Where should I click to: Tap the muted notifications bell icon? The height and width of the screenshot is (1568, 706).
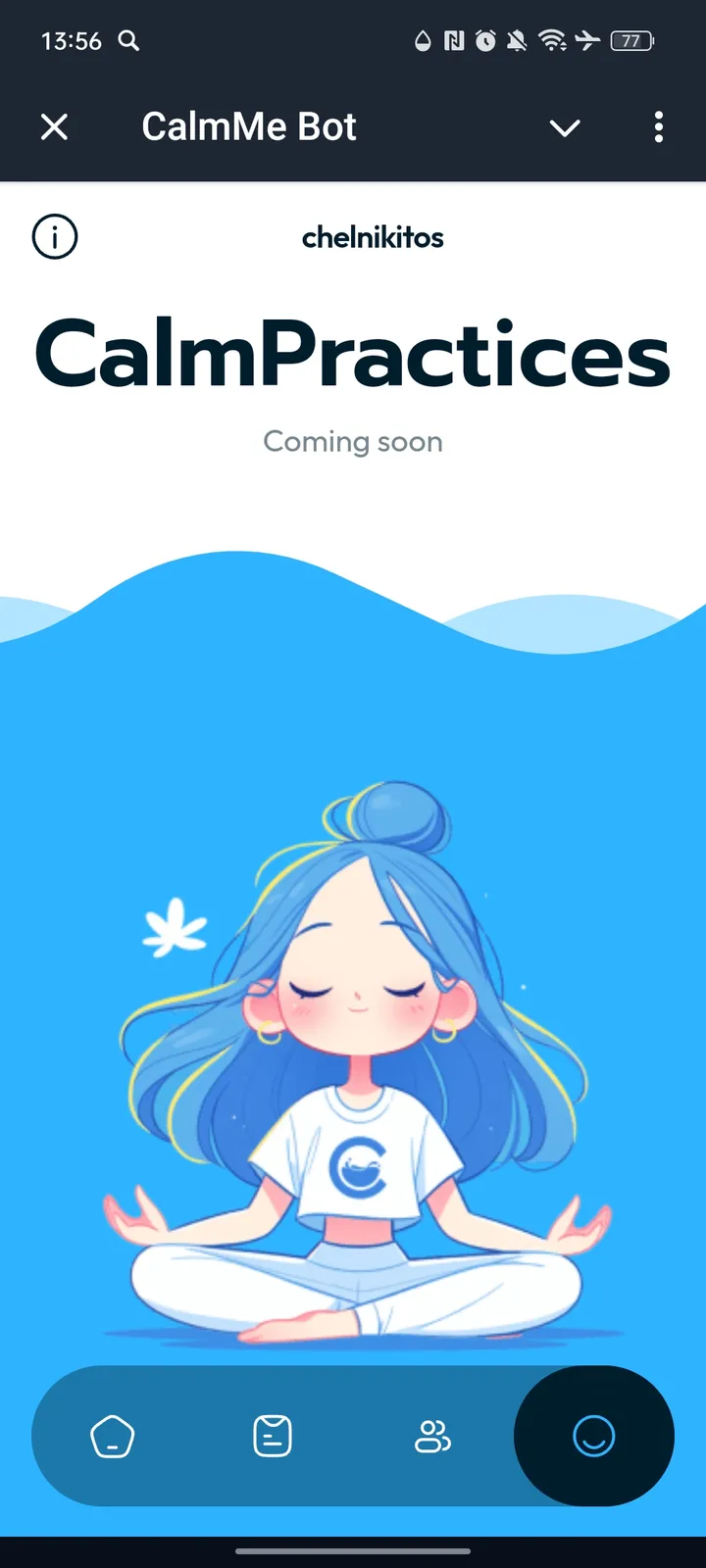coord(517,40)
